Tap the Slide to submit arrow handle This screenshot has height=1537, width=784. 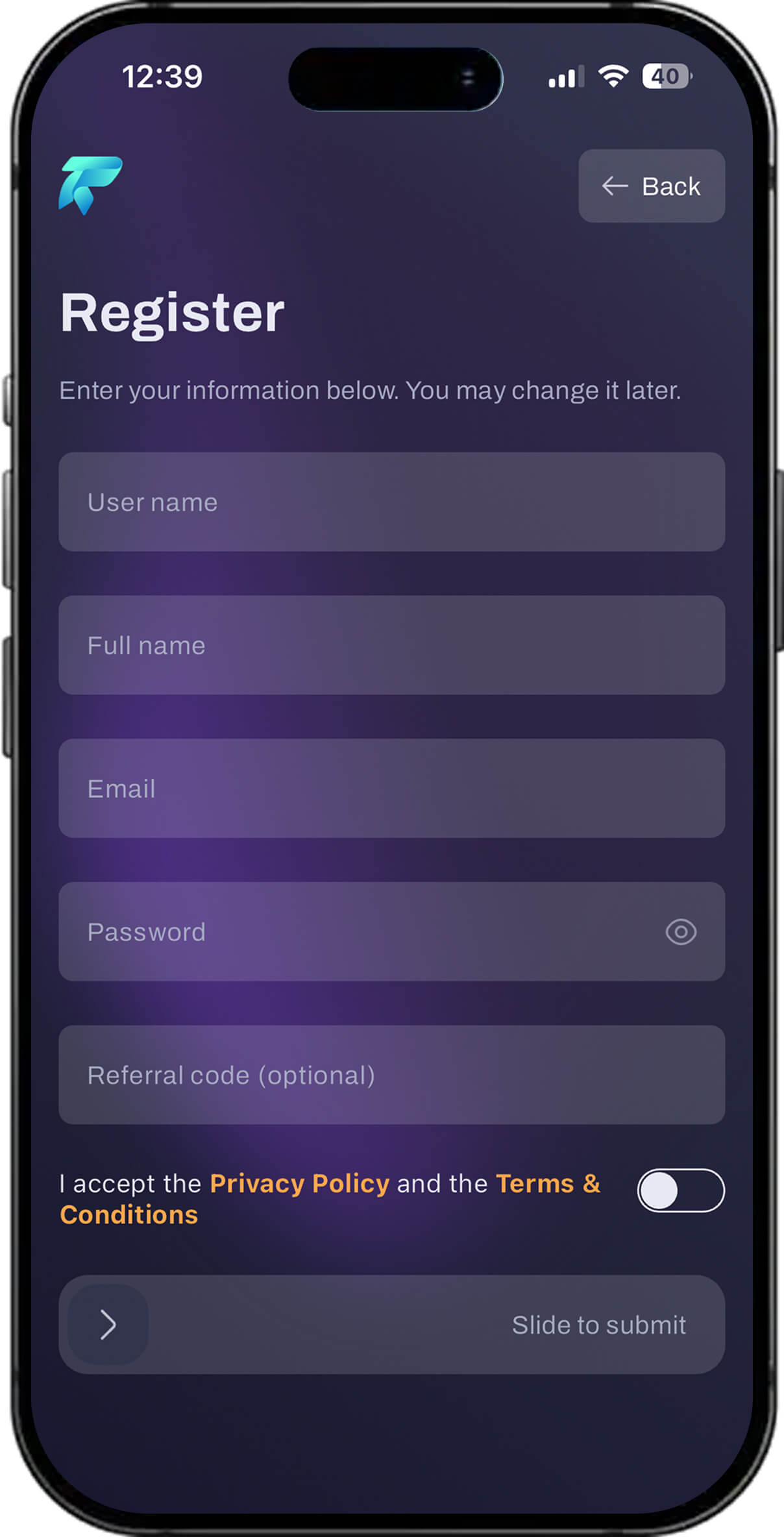pyautogui.click(x=108, y=1325)
